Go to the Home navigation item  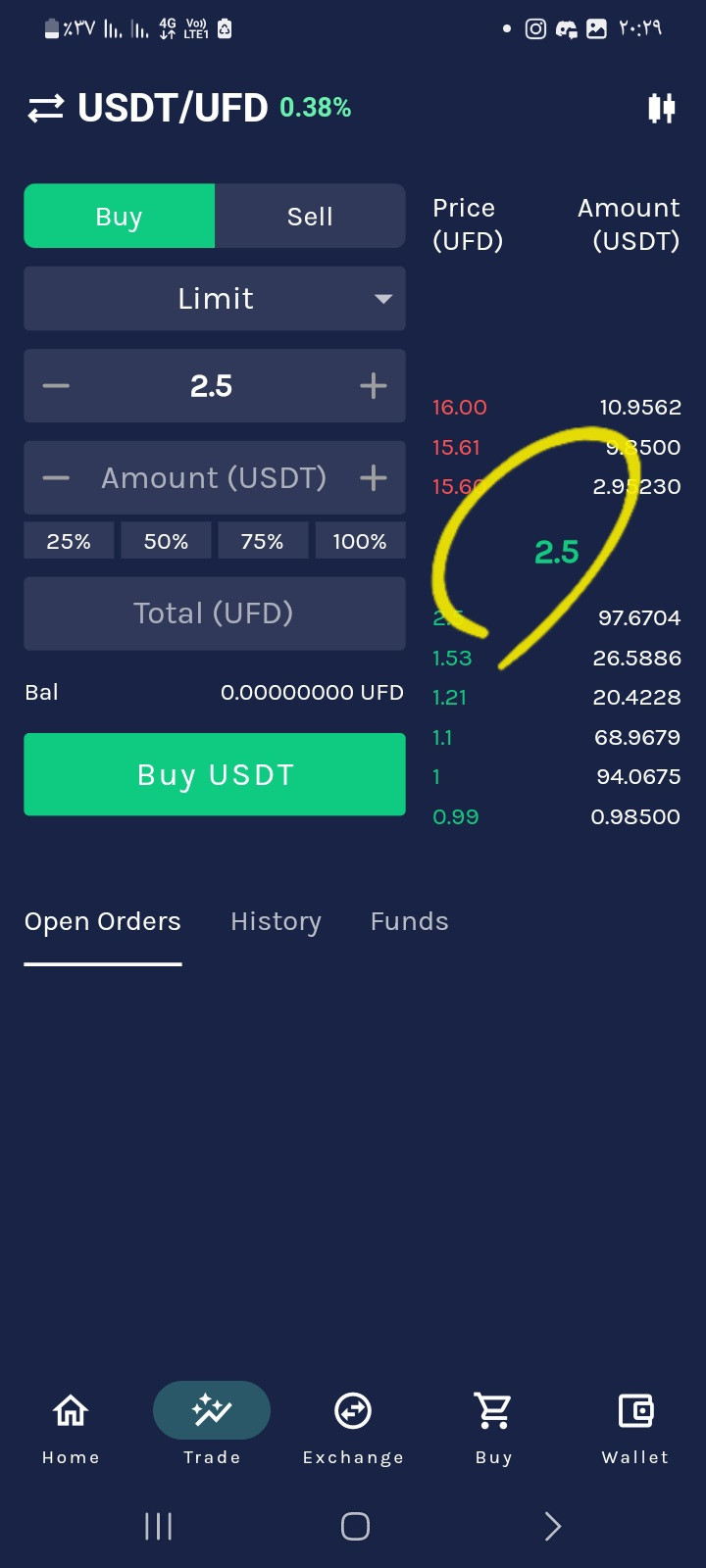(x=71, y=1427)
